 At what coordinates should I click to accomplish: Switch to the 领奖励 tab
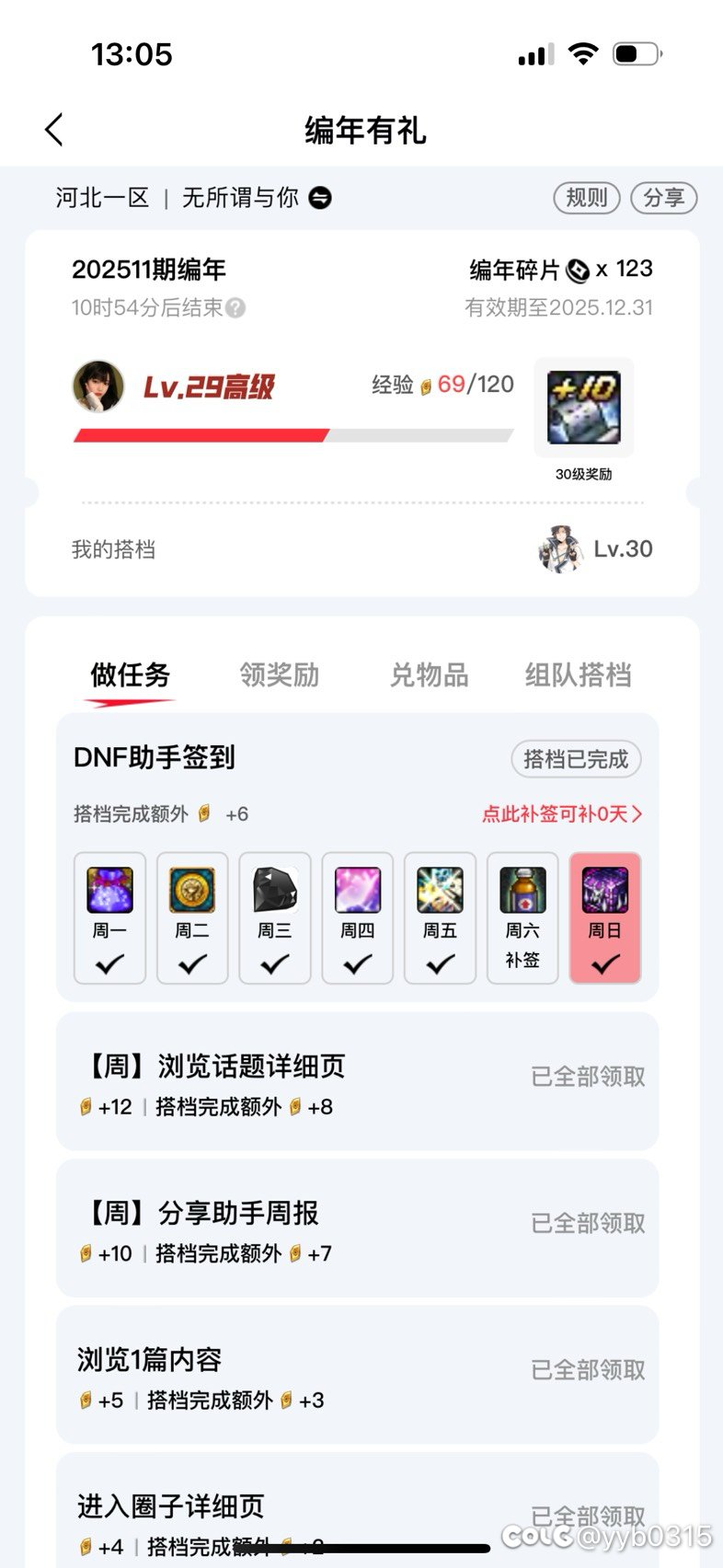click(277, 674)
